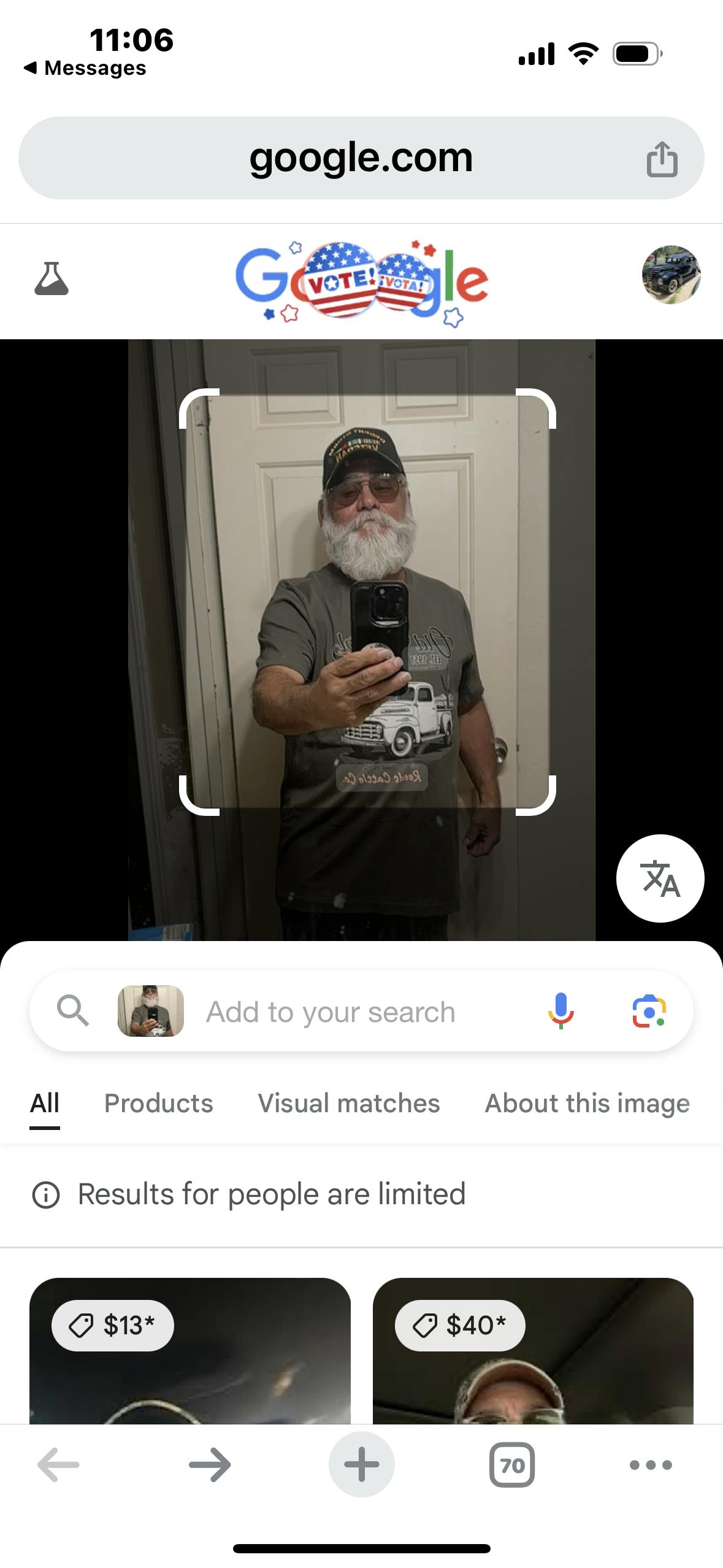Open Search Labs flask icon
Viewport: 723px width, 1568px height.
(52, 279)
